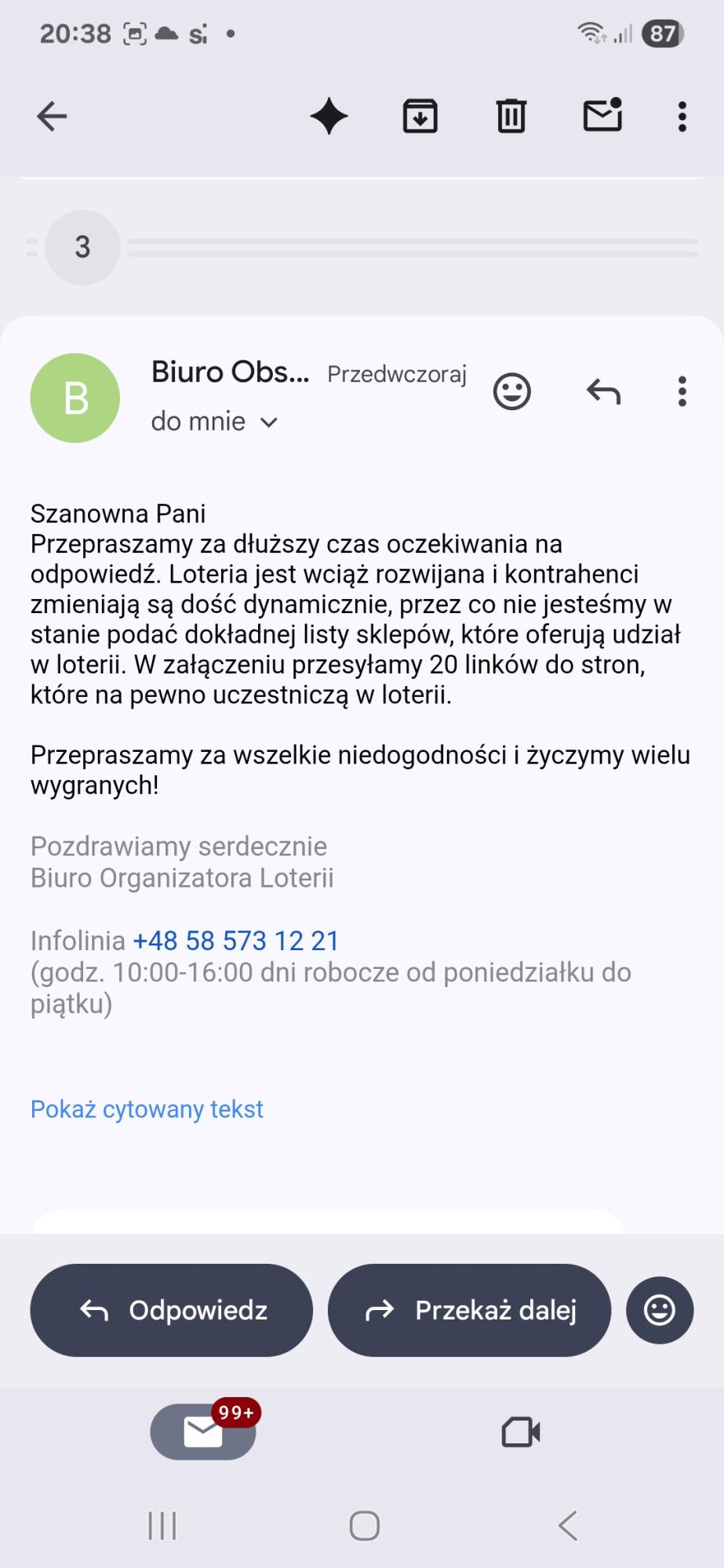Add emoji reaction next to sender name
Viewport: 724px width, 1568px height.
point(511,391)
